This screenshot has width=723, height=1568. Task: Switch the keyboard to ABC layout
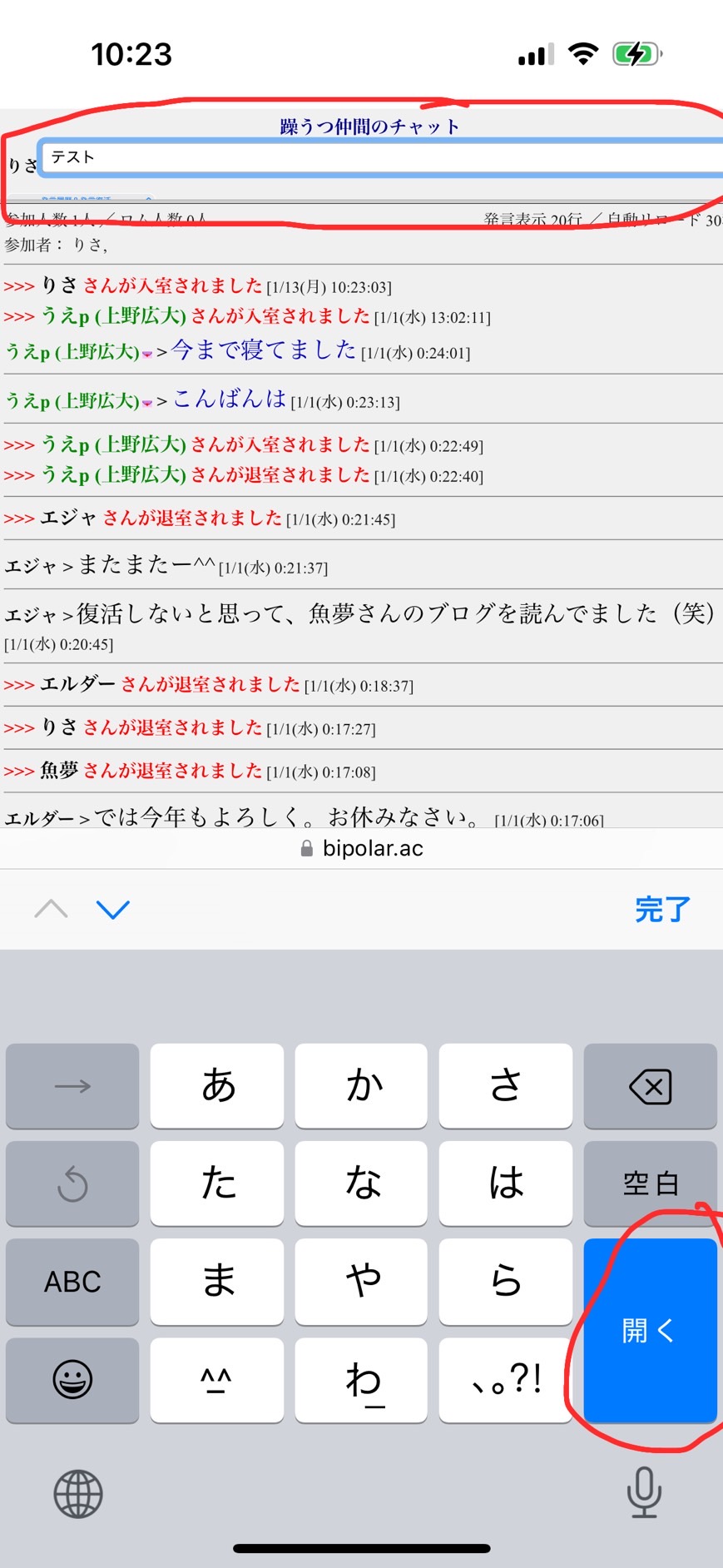pos(72,1281)
